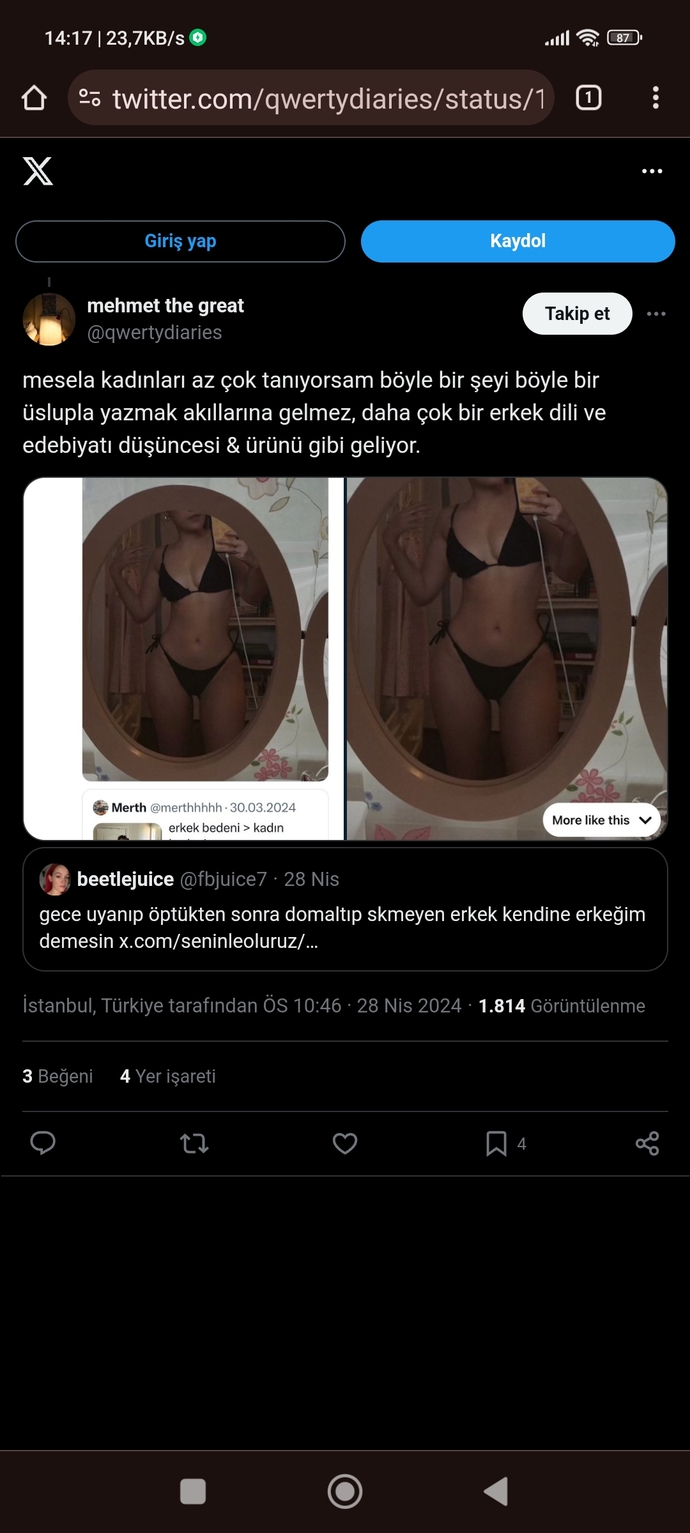The width and height of the screenshot is (690, 1533).
Task: Tap the Giriş yap button
Action: pyautogui.click(x=180, y=241)
